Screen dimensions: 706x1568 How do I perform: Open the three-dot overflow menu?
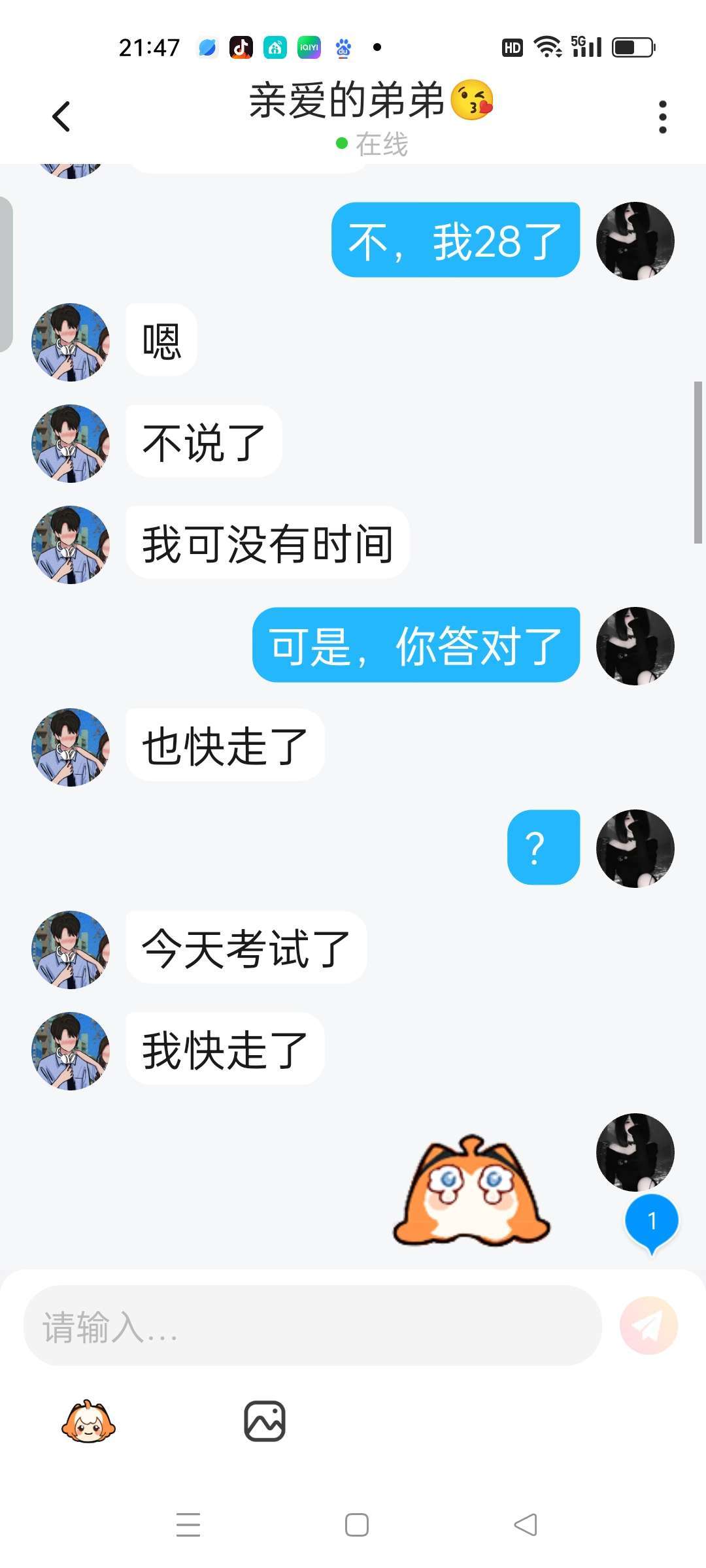pyautogui.click(x=662, y=118)
